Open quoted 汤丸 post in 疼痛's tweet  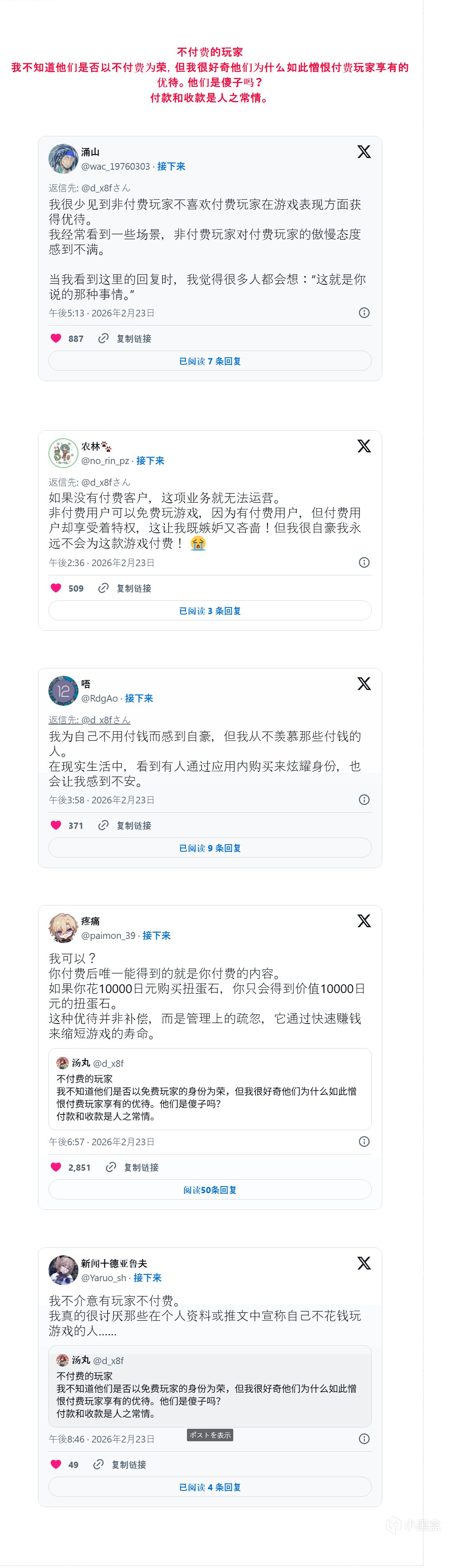click(209, 1089)
